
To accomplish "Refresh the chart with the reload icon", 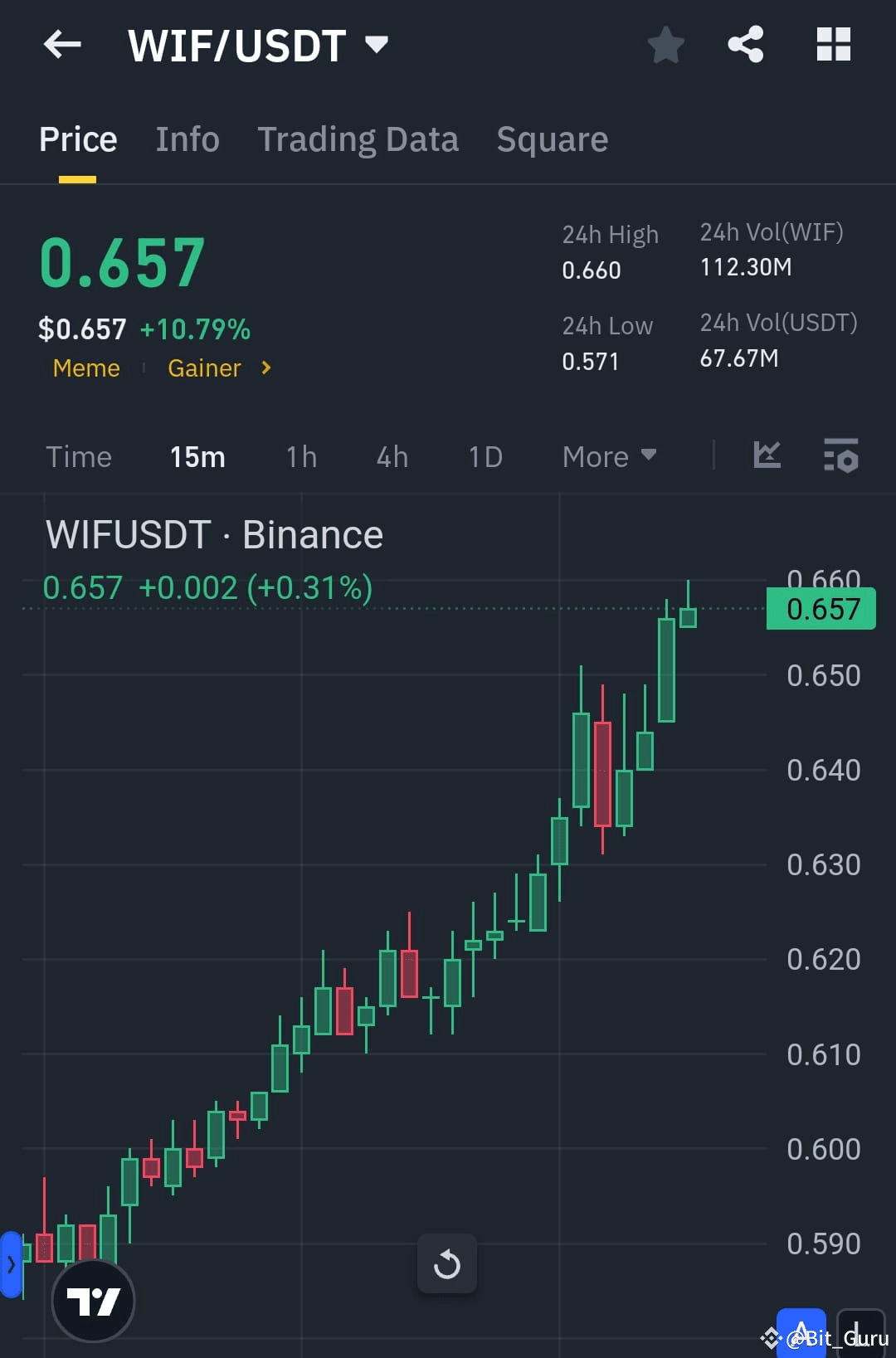I will [447, 1263].
